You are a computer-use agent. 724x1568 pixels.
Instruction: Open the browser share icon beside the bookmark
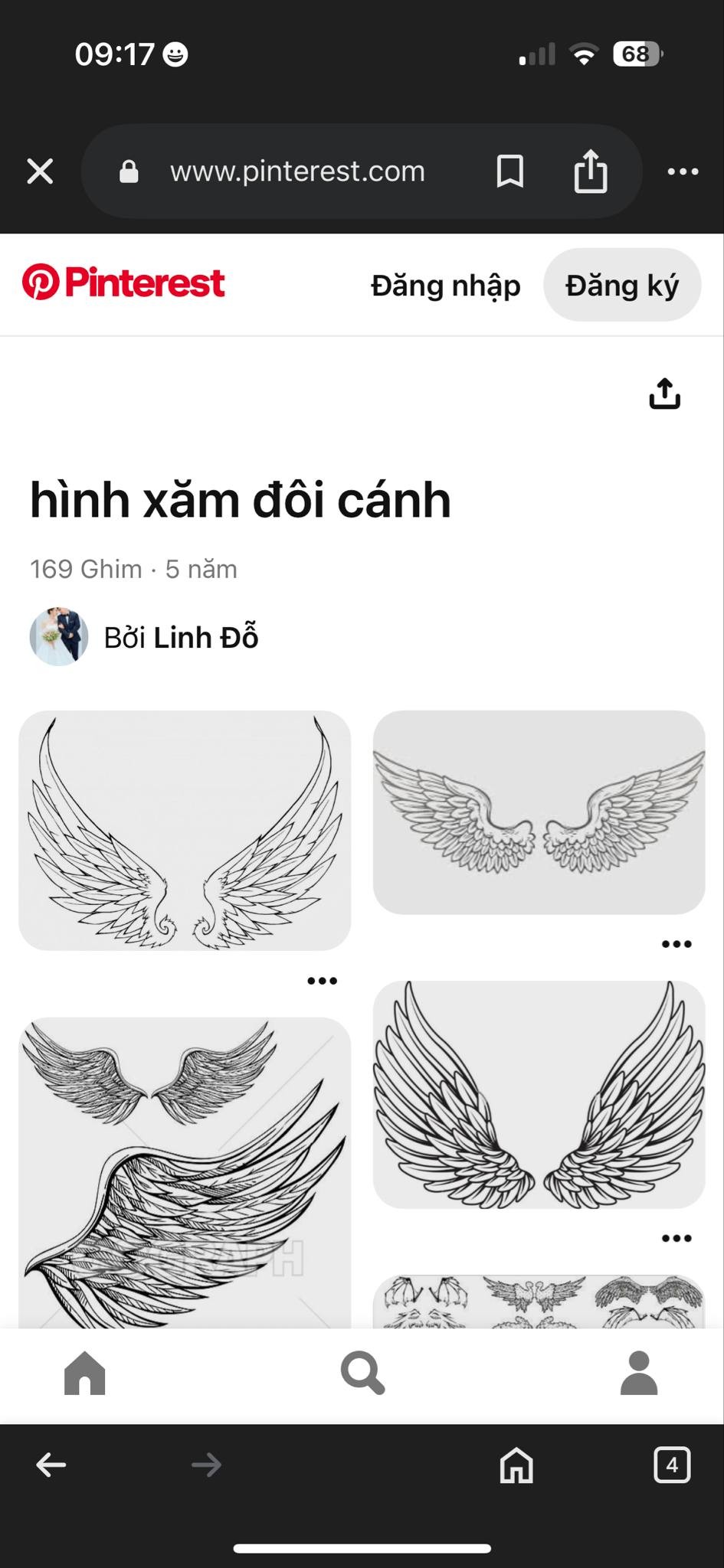[591, 171]
